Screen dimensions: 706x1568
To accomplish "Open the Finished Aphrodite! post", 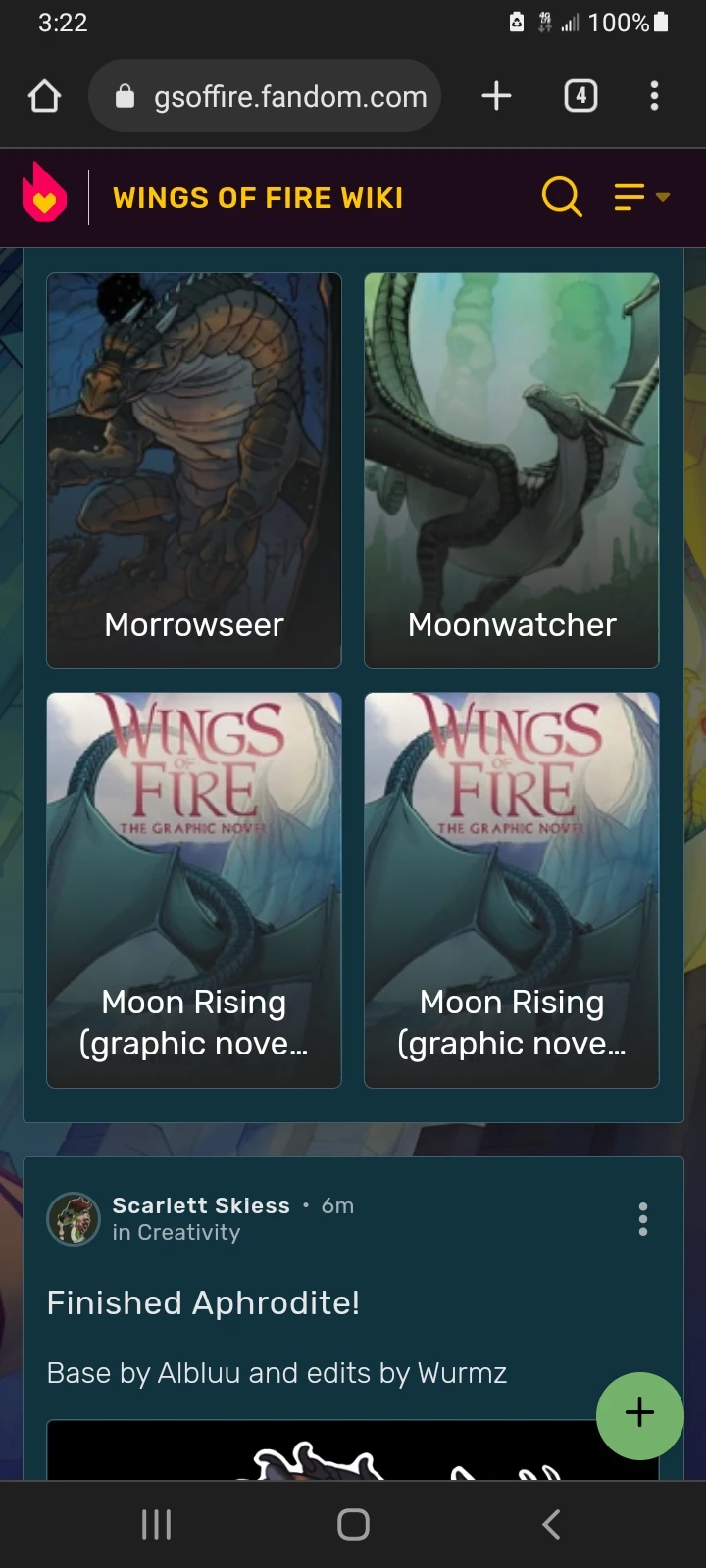I will click(x=204, y=1303).
